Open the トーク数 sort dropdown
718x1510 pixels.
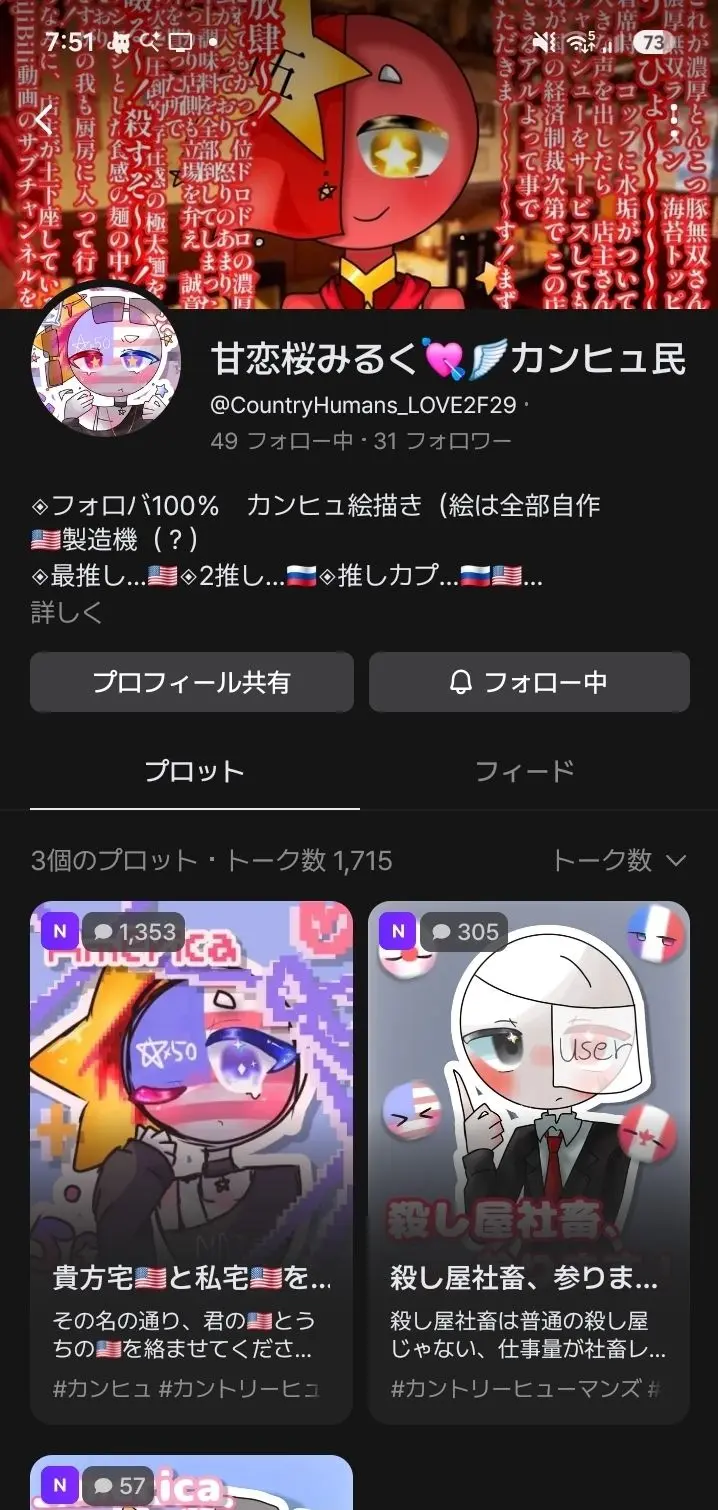(x=619, y=860)
